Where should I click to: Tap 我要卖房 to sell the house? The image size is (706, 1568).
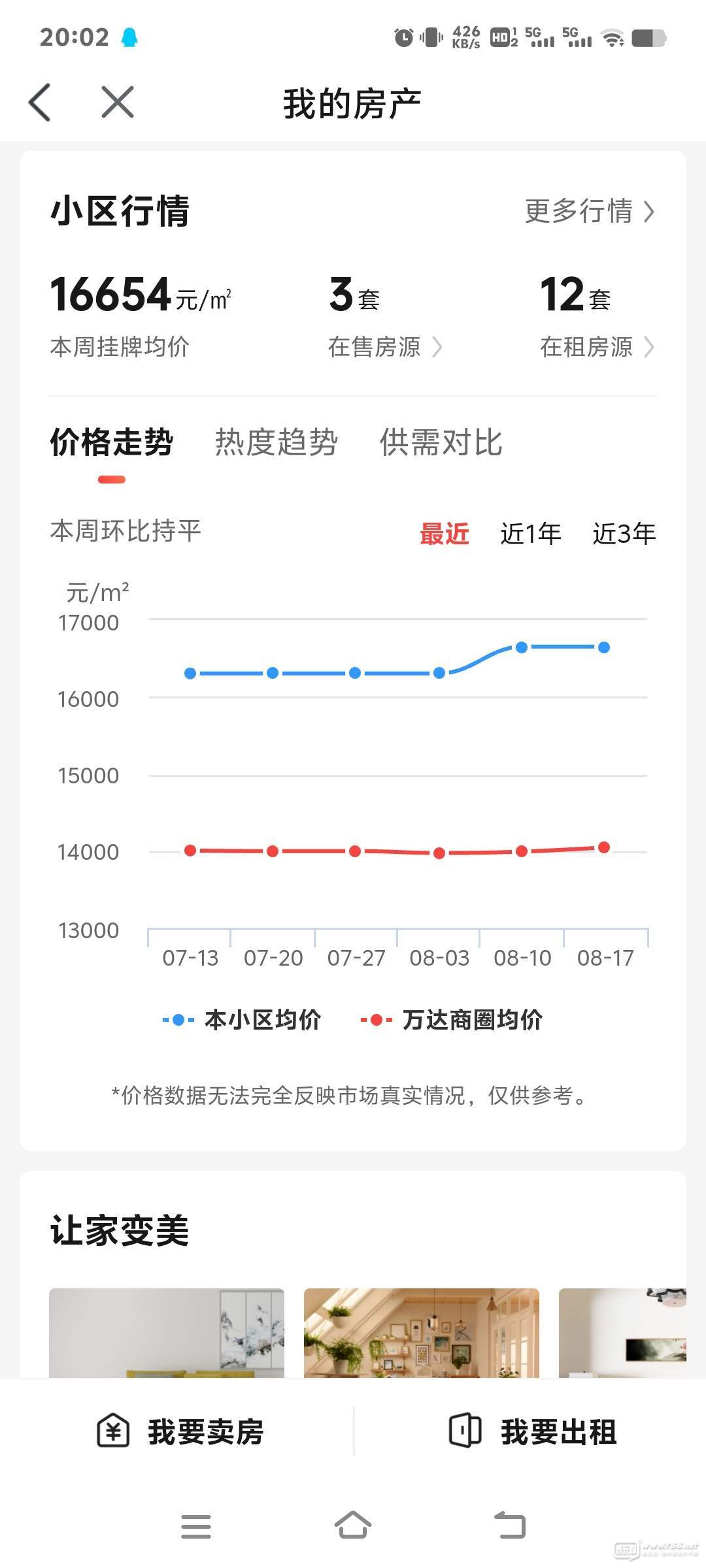(180, 1431)
